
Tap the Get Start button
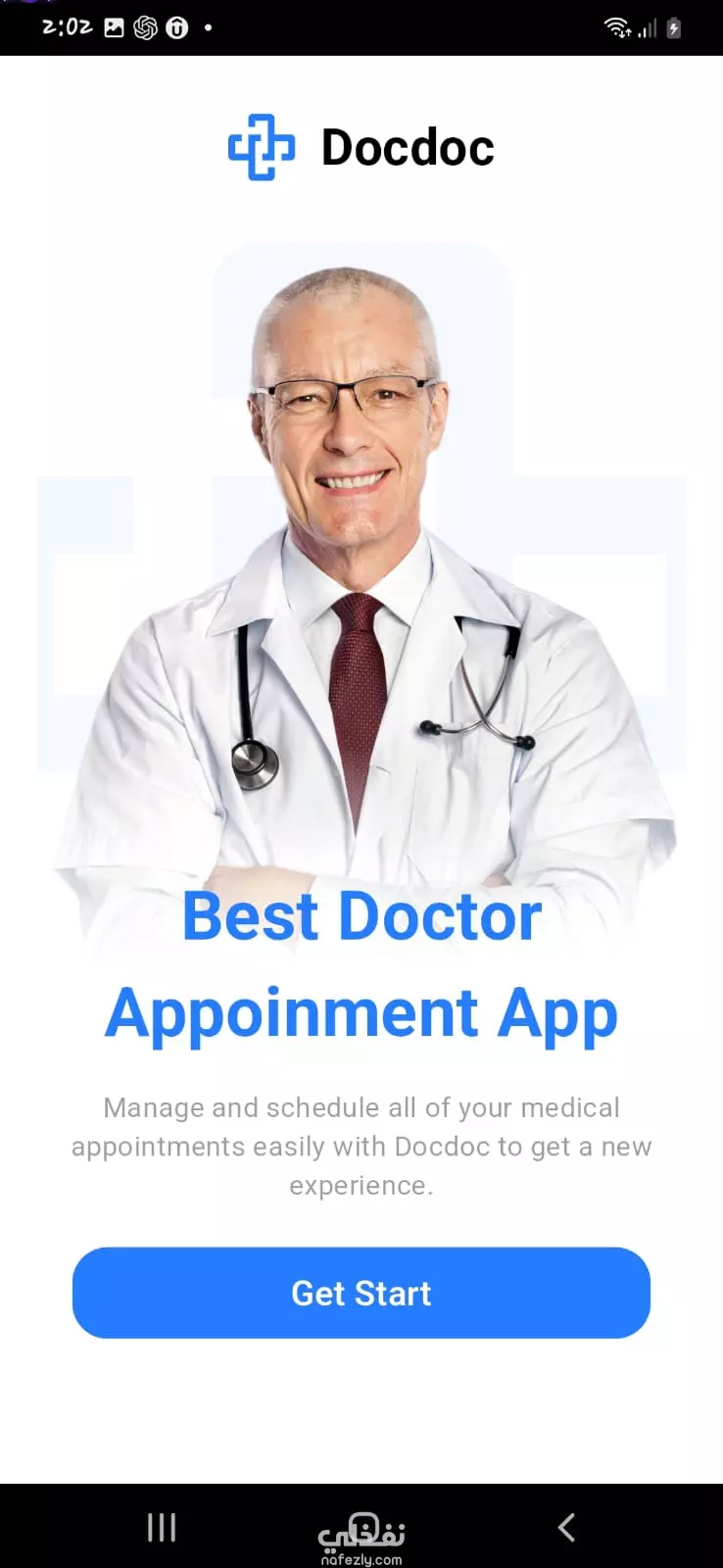(x=361, y=1293)
